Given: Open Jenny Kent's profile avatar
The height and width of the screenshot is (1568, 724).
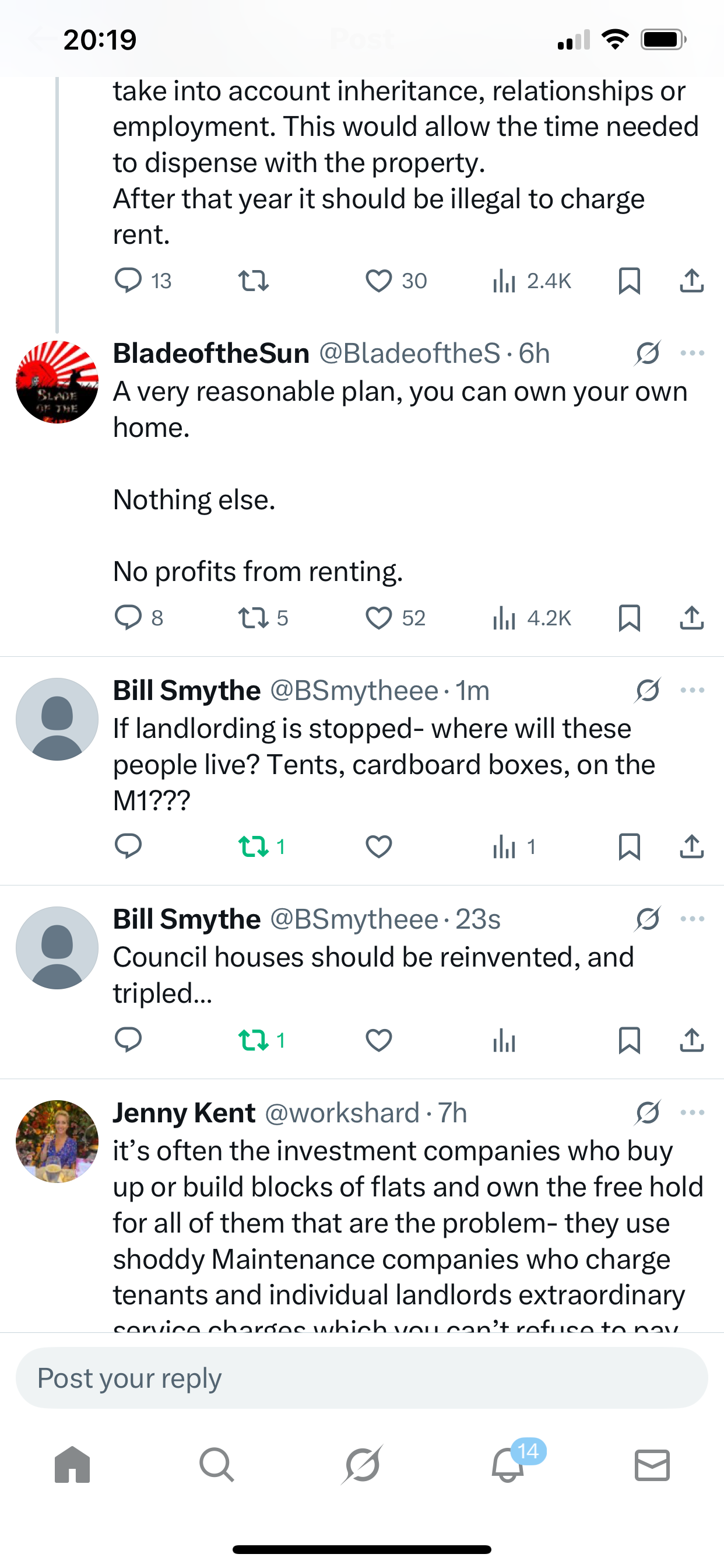Looking at the screenshot, I should pos(57,1142).
